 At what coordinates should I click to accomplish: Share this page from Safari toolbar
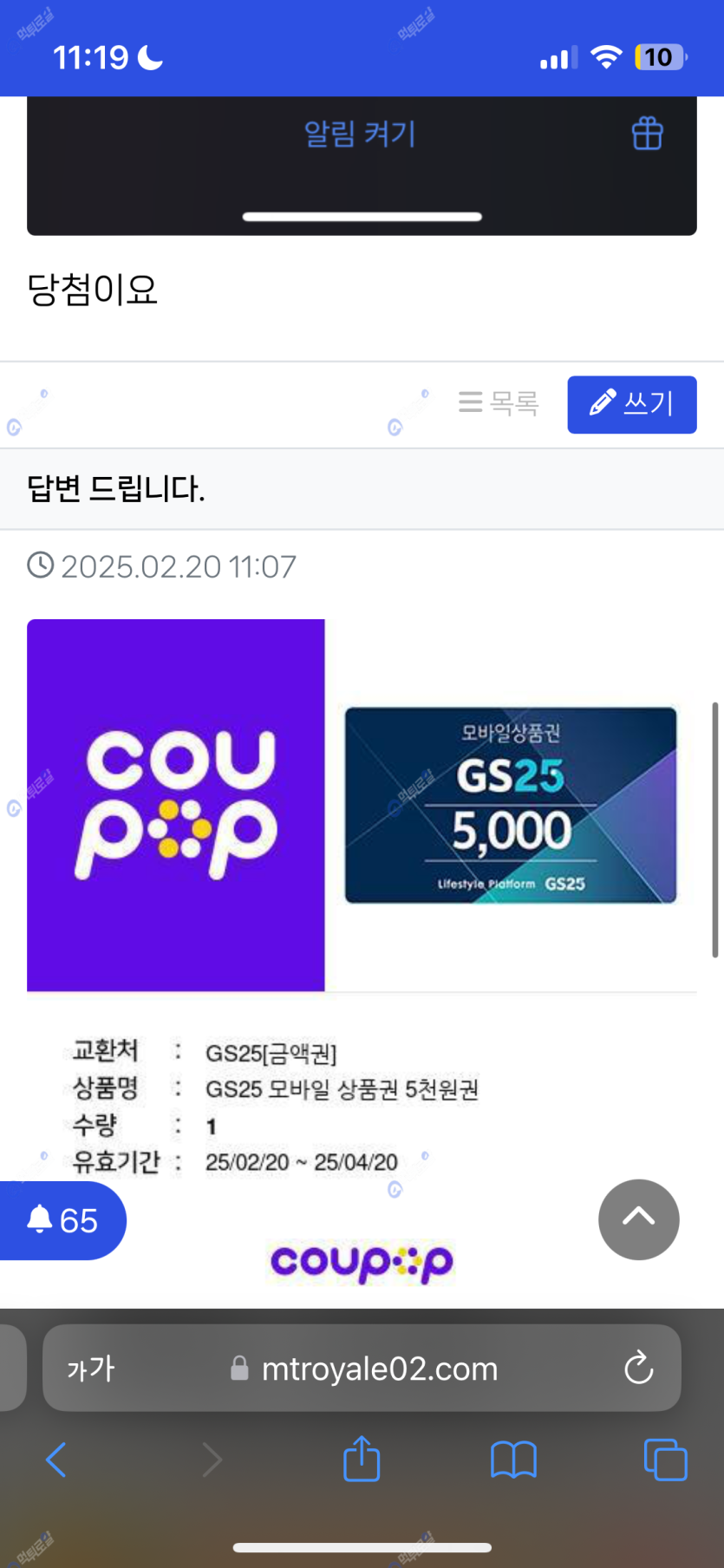click(x=362, y=1460)
